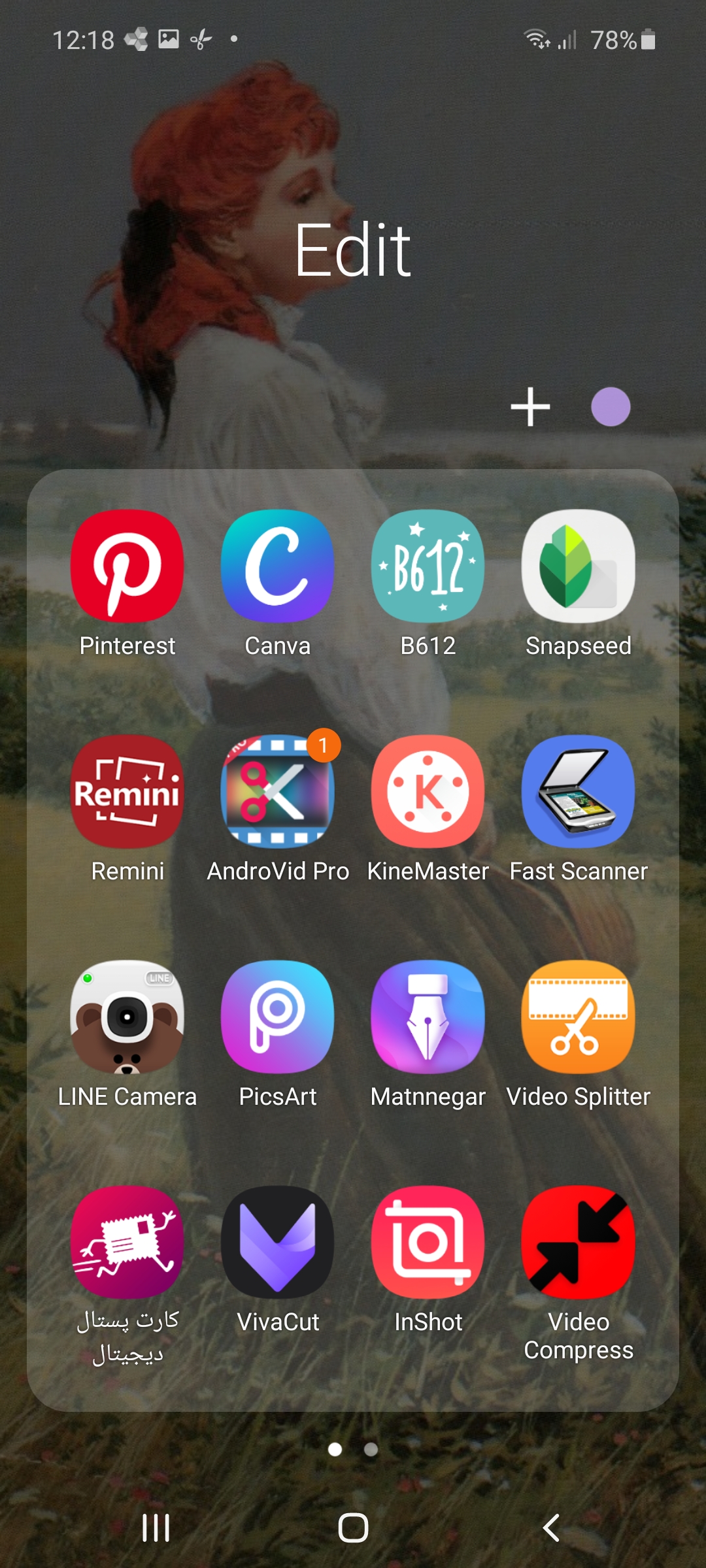Launch VivaCut
The height and width of the screenshot is (1568, 706).
pyautogui.click(x=278, y=1242)
